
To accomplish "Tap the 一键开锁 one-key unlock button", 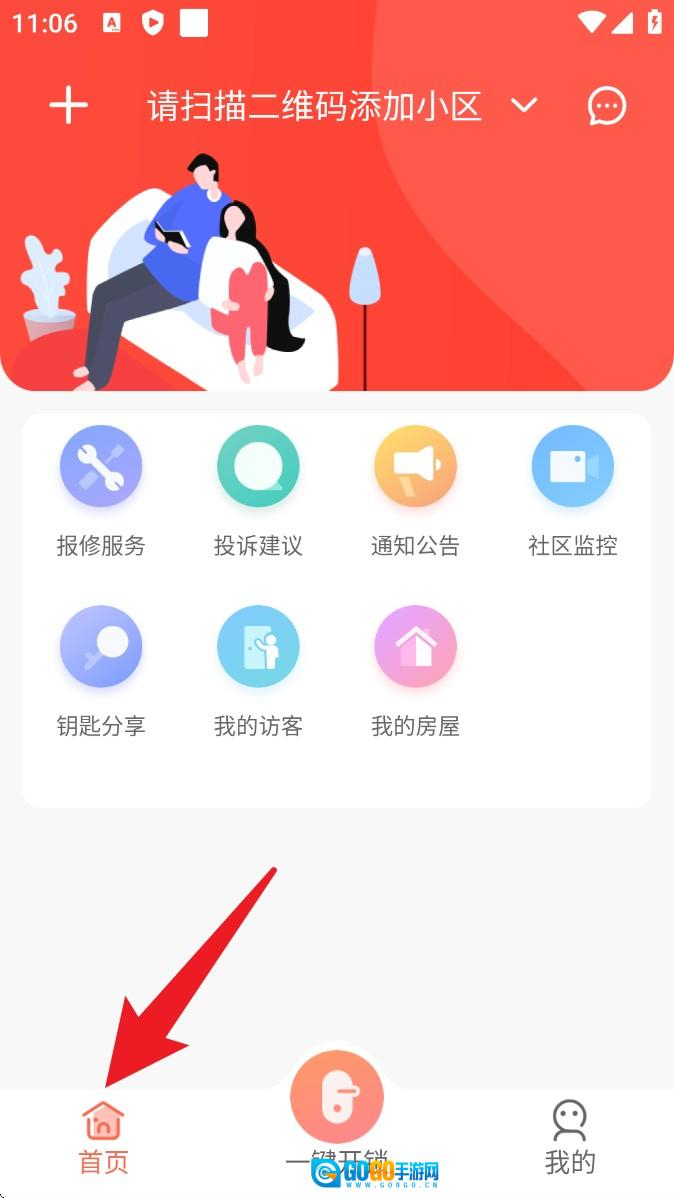I will [337, 1098].
